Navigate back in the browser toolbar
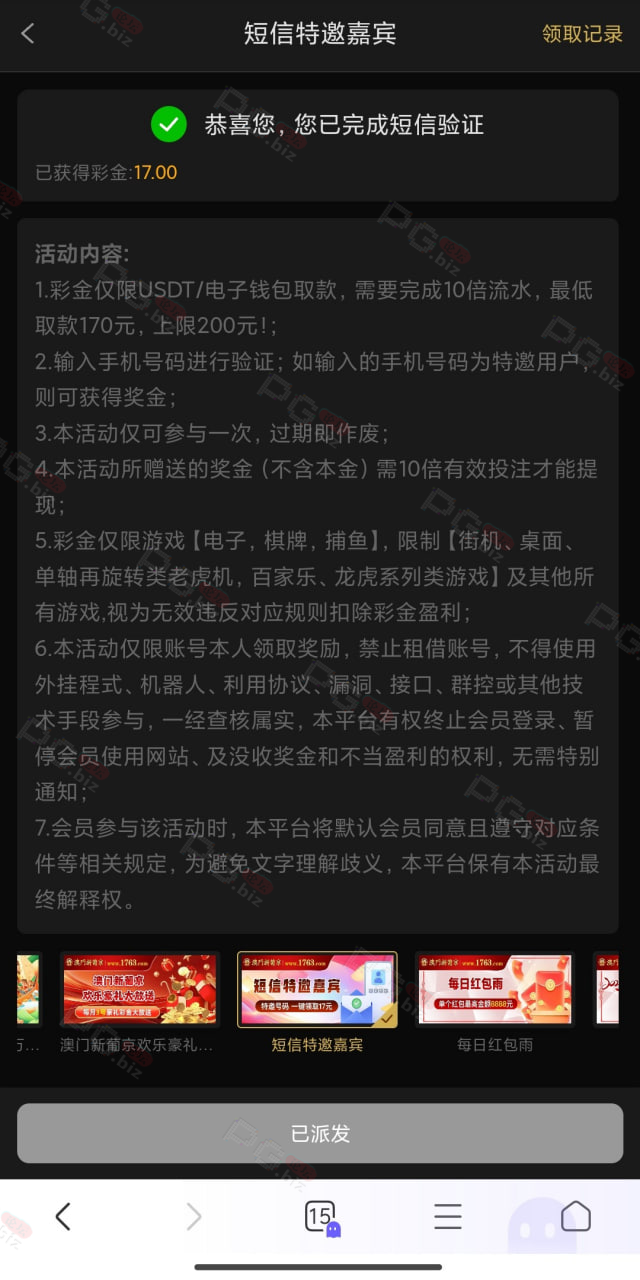Viewport: 640px width, 1280px height. [63, 1216]
